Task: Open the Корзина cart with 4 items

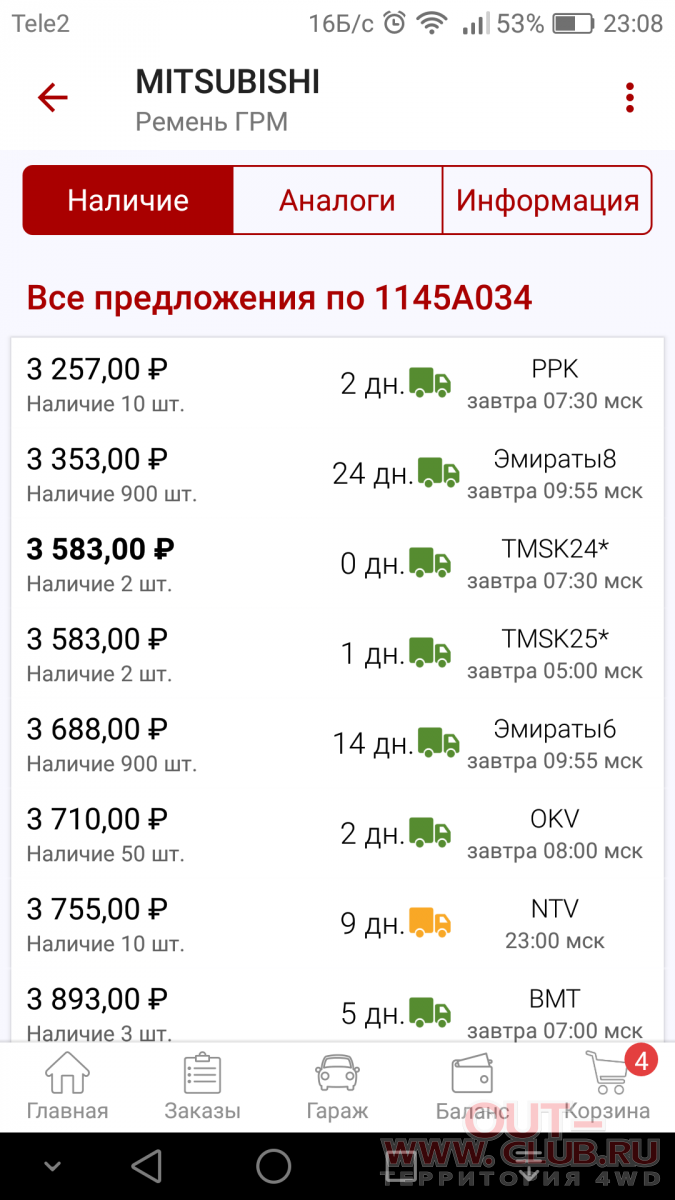Action: (x=607, y=1088)
